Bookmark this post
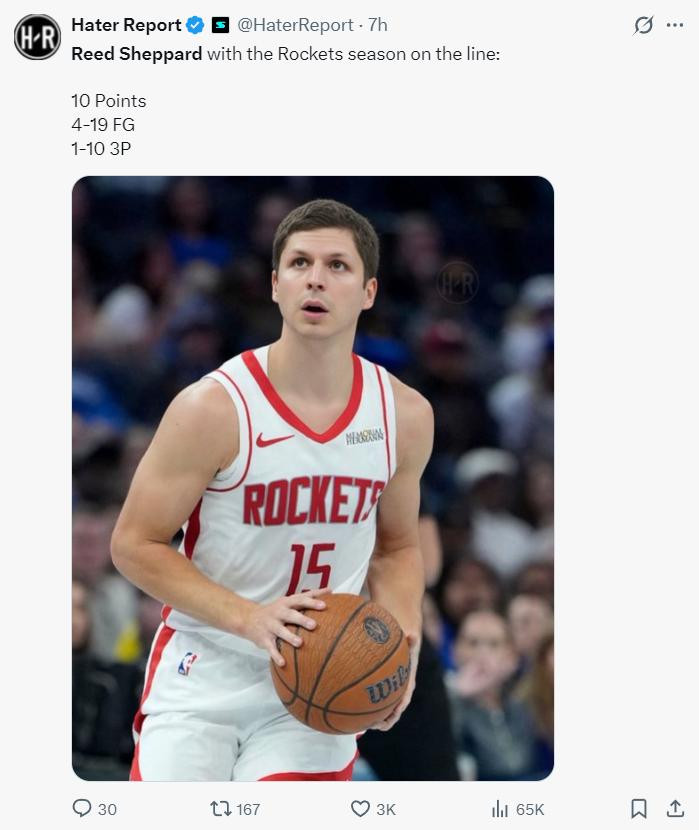This screenshot has height=830, width=699. [639, 809]
